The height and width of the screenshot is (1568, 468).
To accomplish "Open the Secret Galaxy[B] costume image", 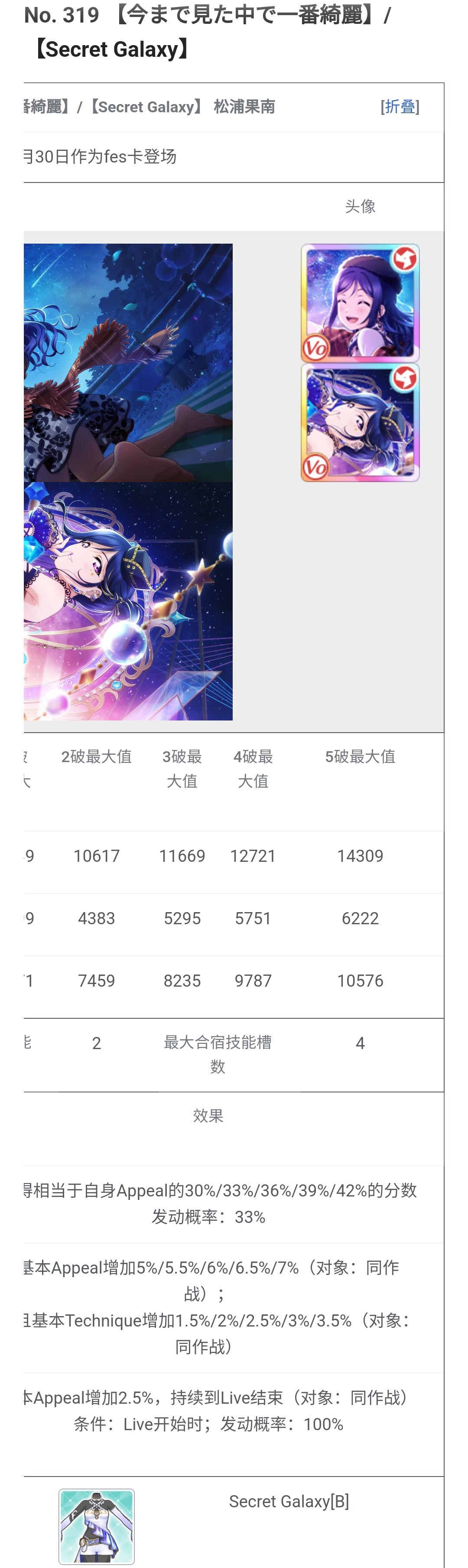I will pyautogui.click(x=97, y=1526).
